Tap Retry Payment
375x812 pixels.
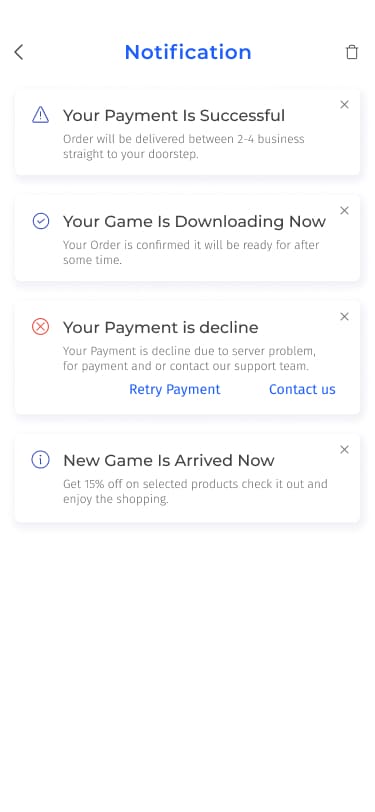pos(175,389)
